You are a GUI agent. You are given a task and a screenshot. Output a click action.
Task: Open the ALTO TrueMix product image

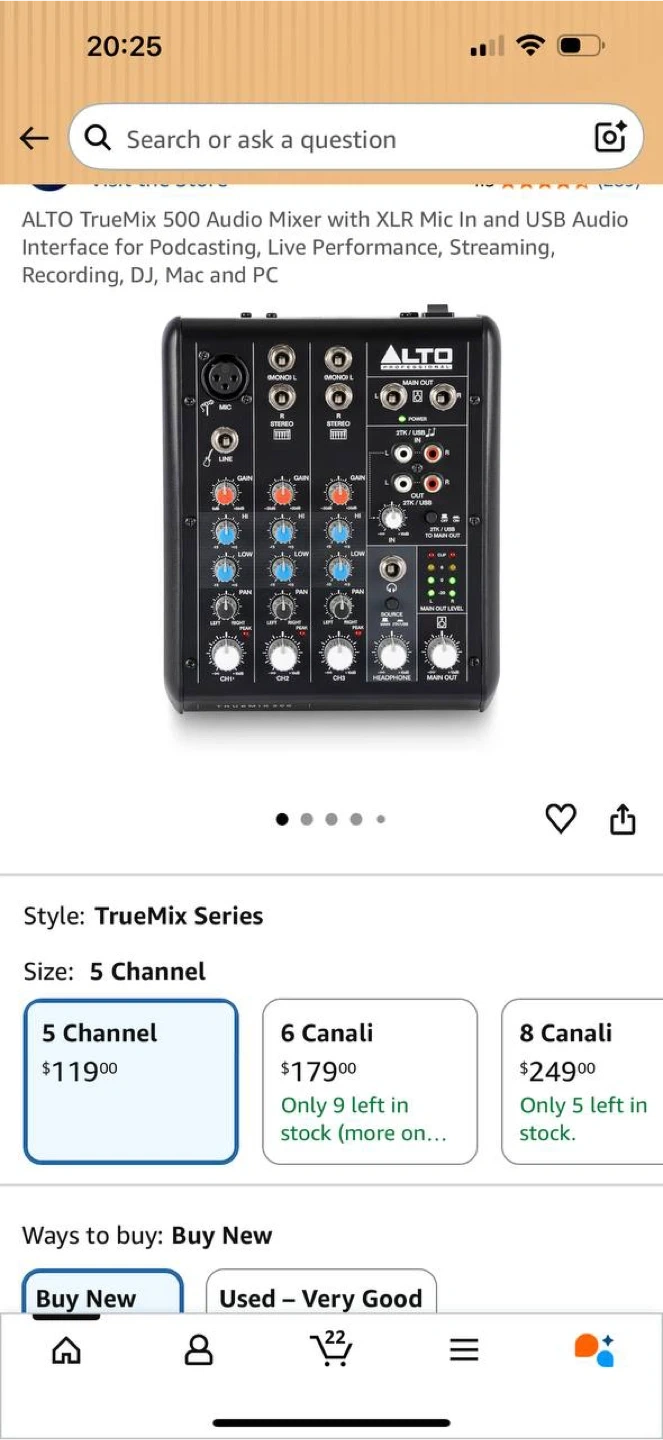(x=331, y=515)
